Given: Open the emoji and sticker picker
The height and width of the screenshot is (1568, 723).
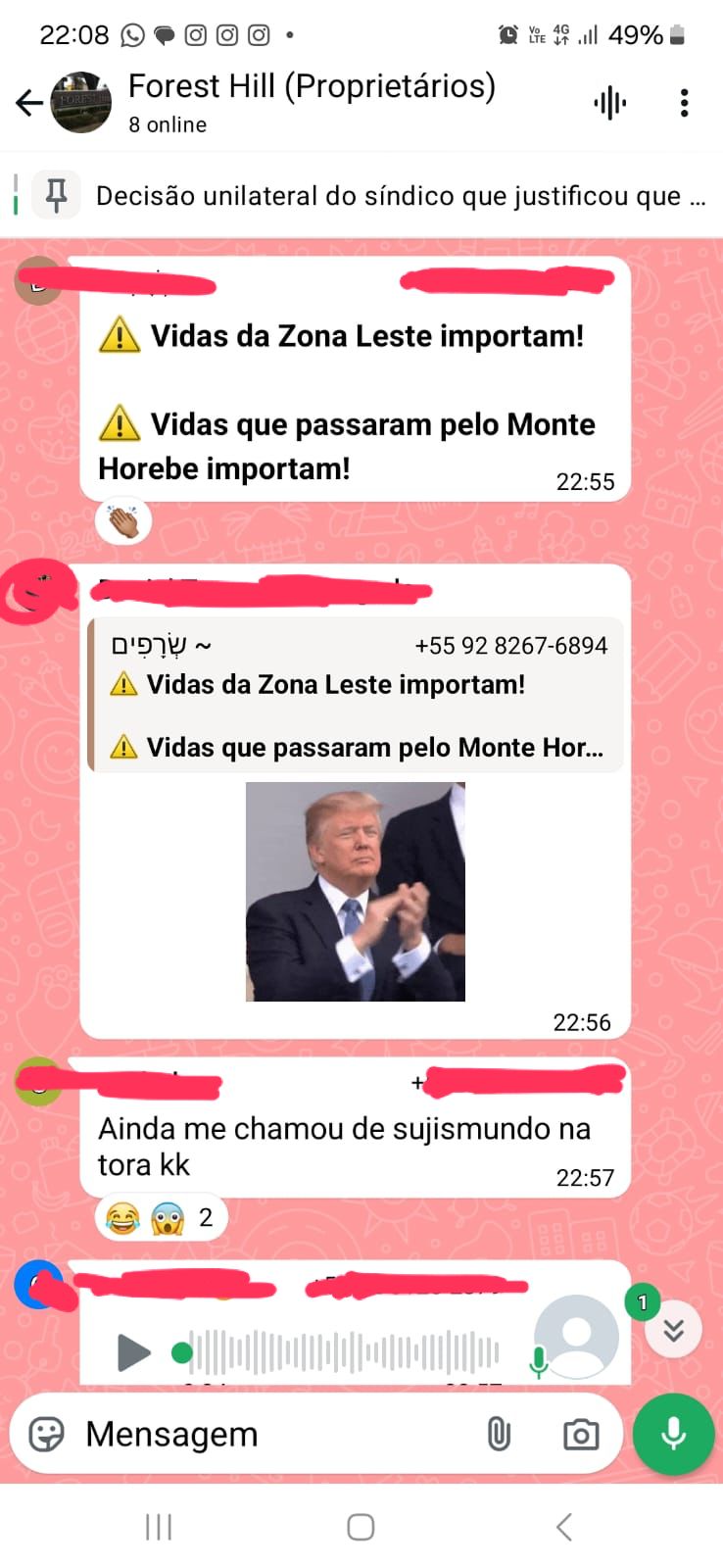Looking at the screenshot, I should click(46, 1435).
